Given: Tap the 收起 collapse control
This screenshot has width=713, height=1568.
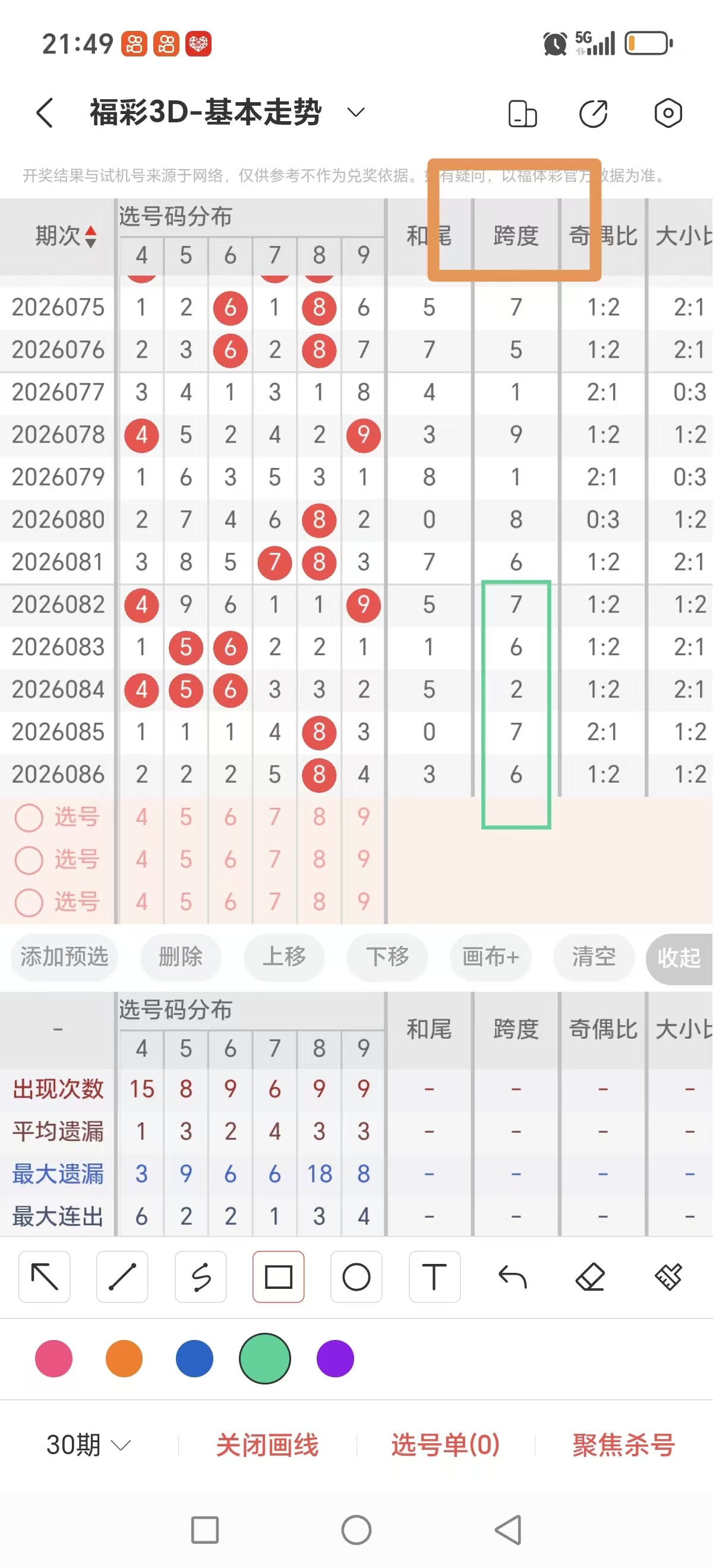Looking at the screenshot, I should pos(680,957).
